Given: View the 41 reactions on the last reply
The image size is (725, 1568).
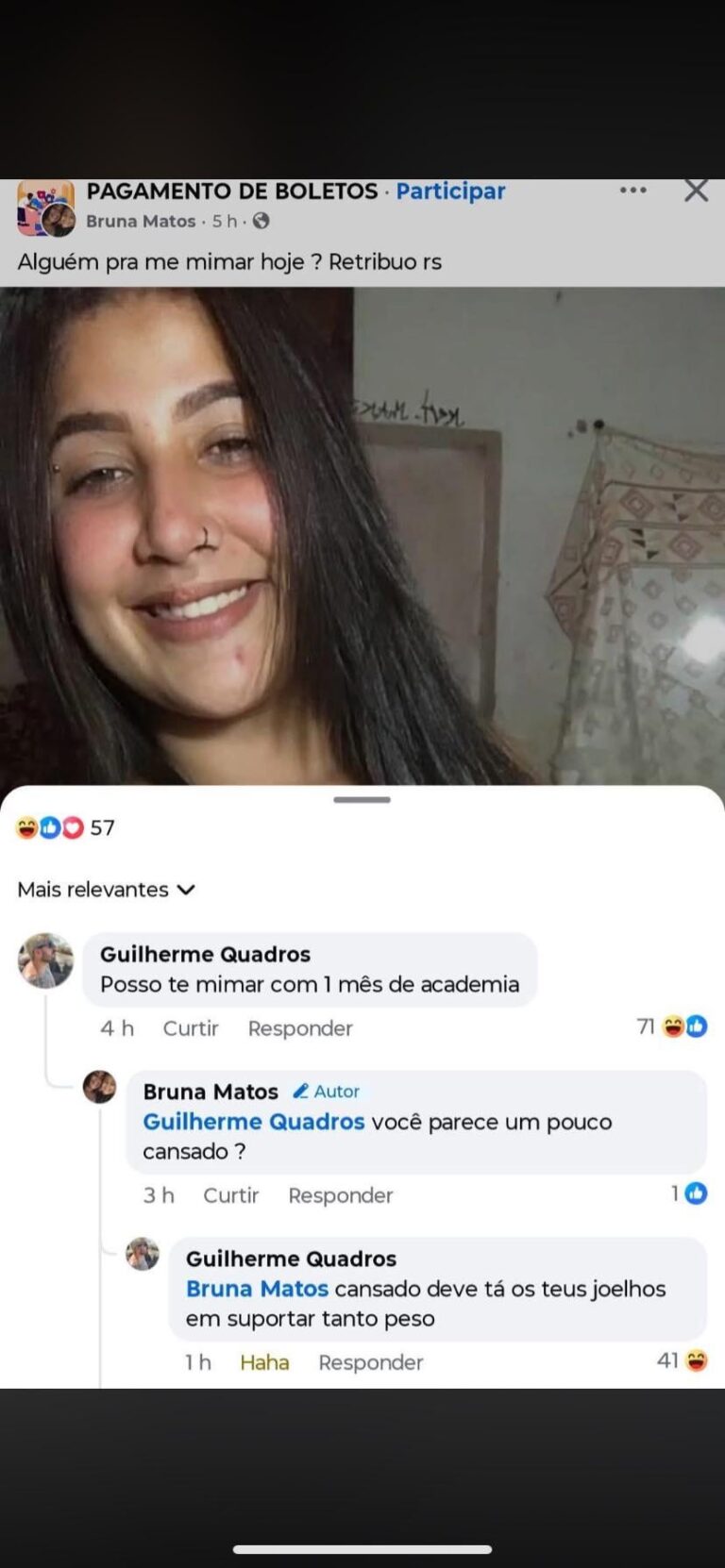Looking at the screenshot, I should [x=682, y=1360].
